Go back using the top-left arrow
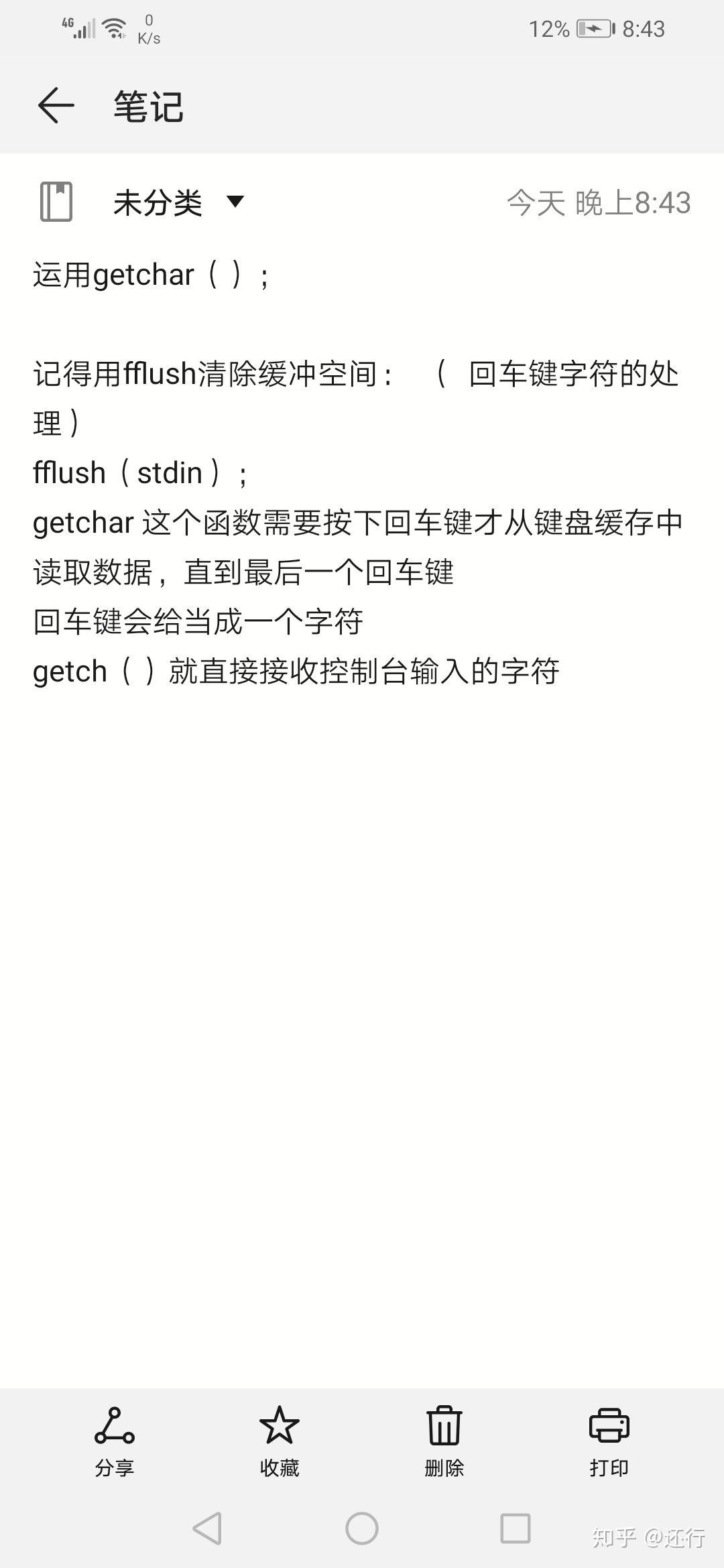This screenshot has height=1568, width=724. (56, 106)
